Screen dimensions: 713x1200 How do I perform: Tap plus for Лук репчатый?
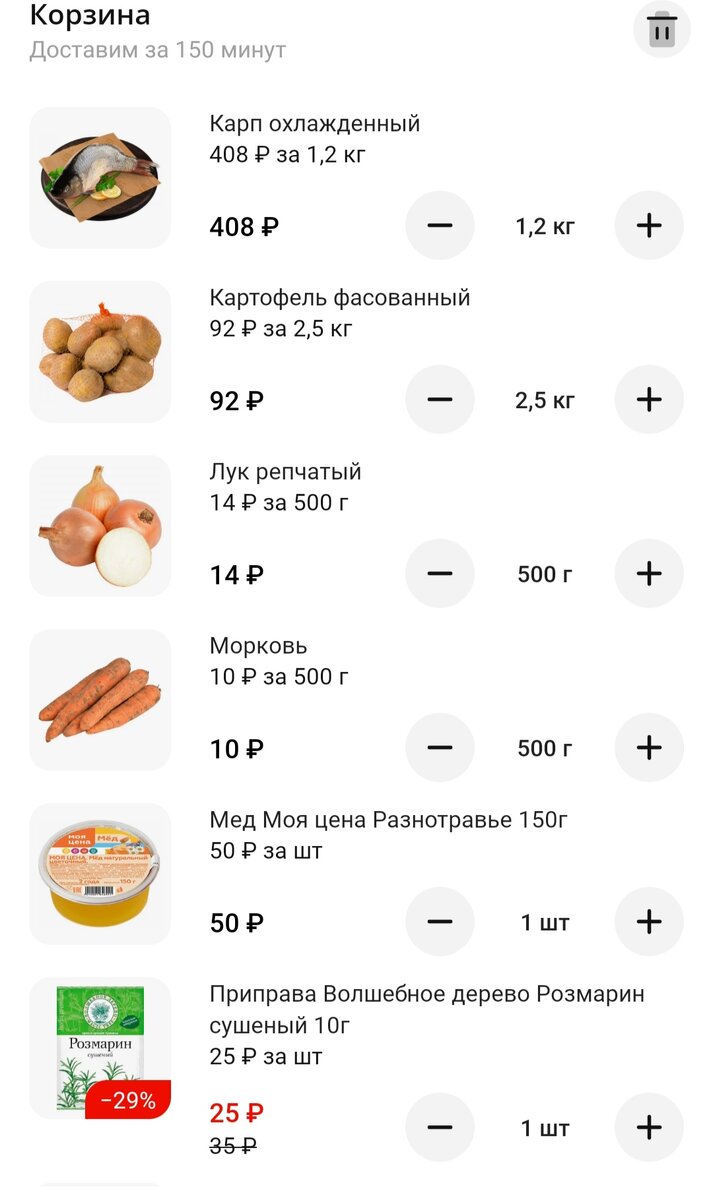point(649,574)
